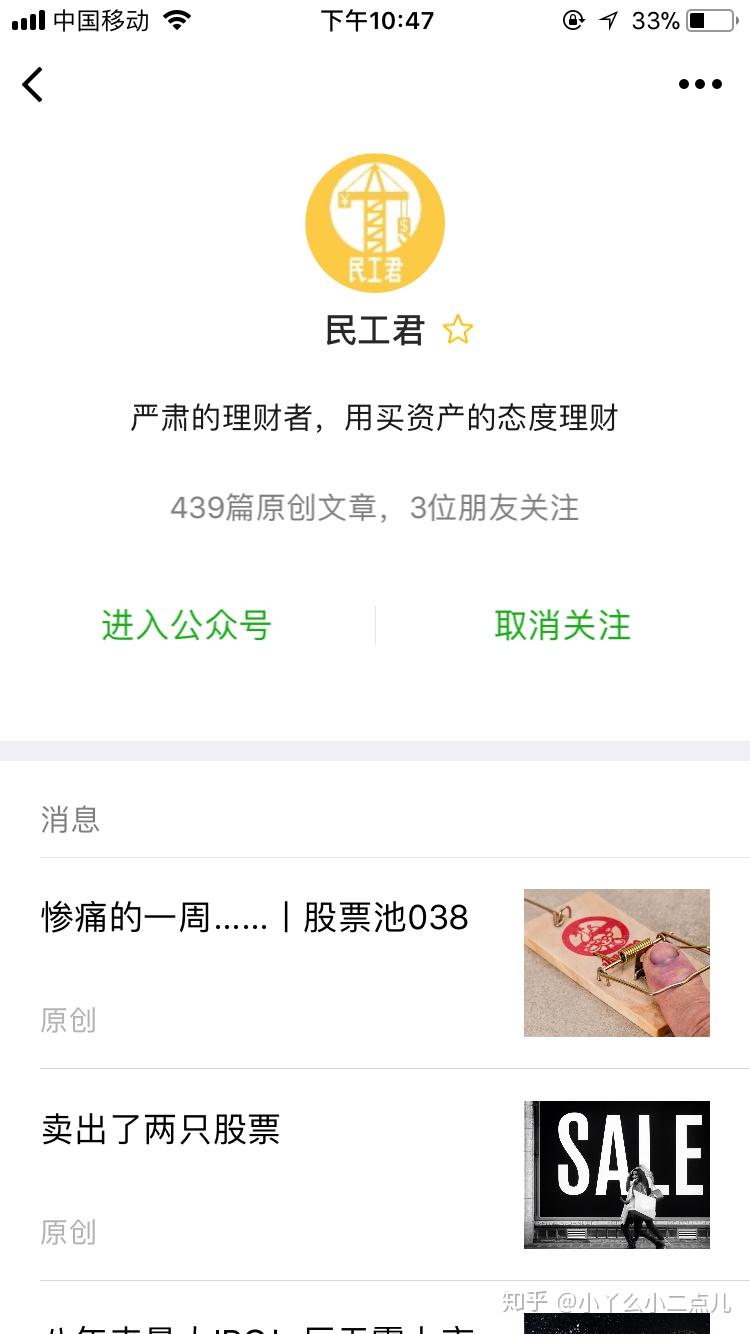Tap 进入公众号 to enter the account
750x1334 pixels.
click(x=187, y=626)
